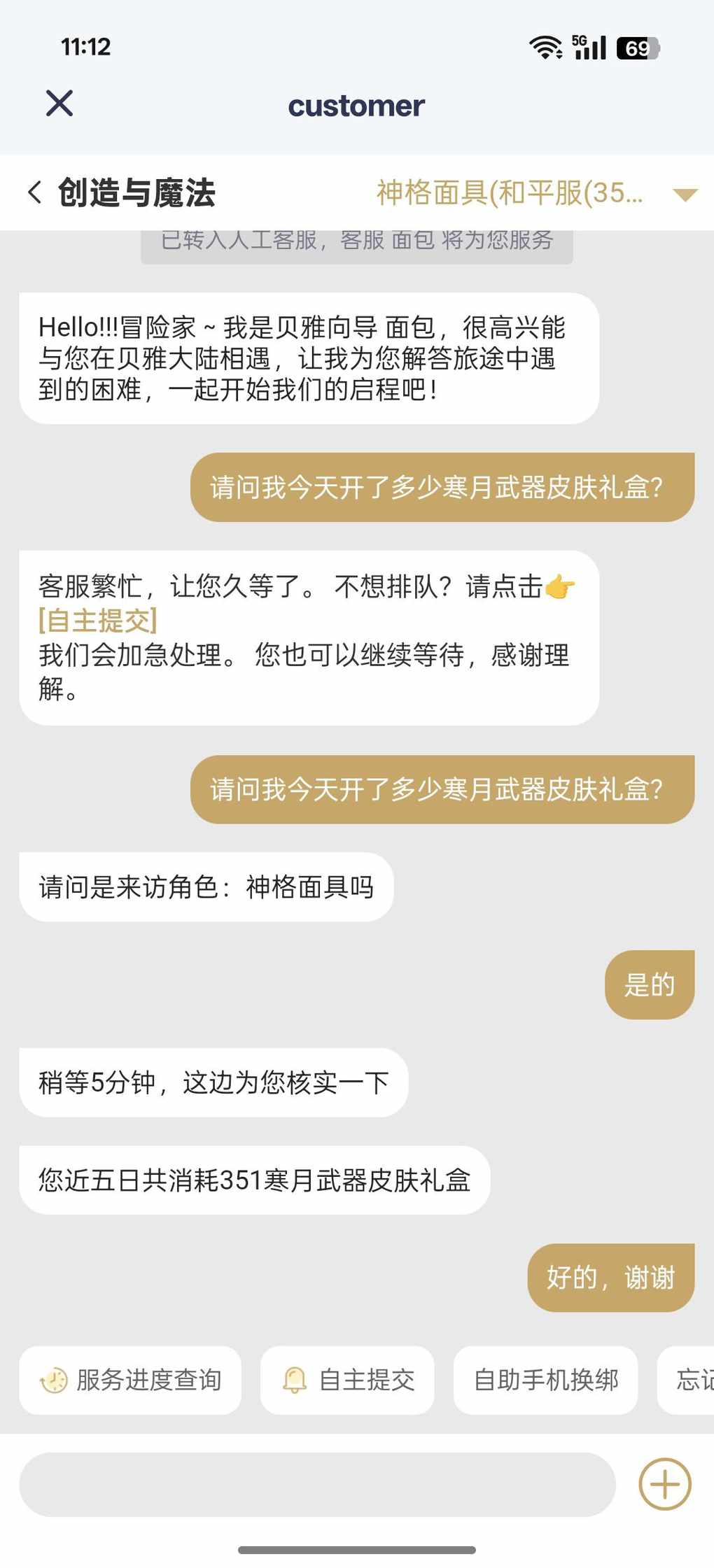
Task: Go back from 创造与魔法 chat
Action: click(x=35, y=192)
